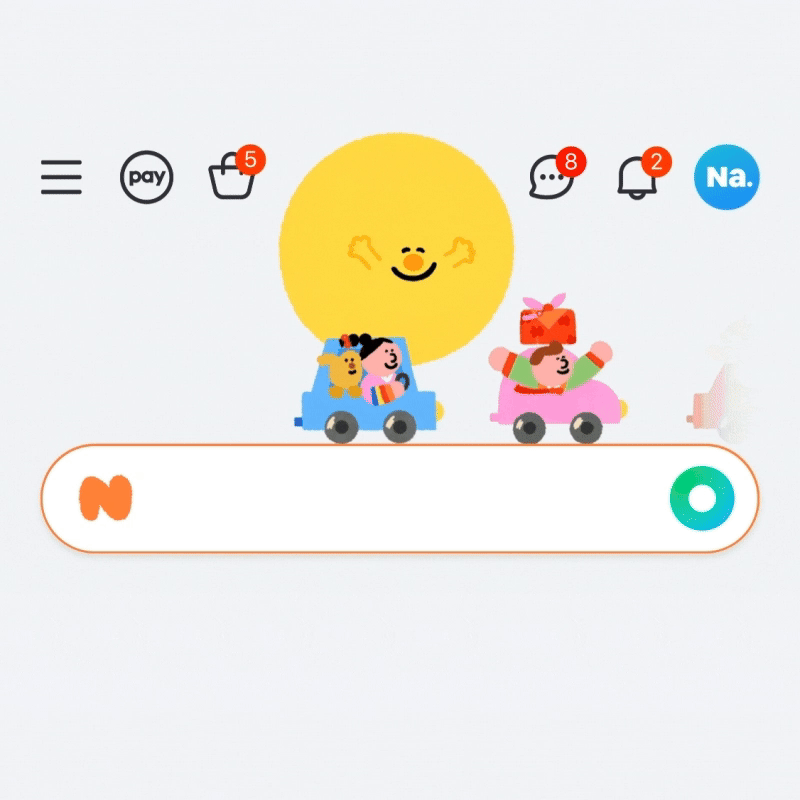
Task: Open the hamburger menu
Action: click(61, 178)
